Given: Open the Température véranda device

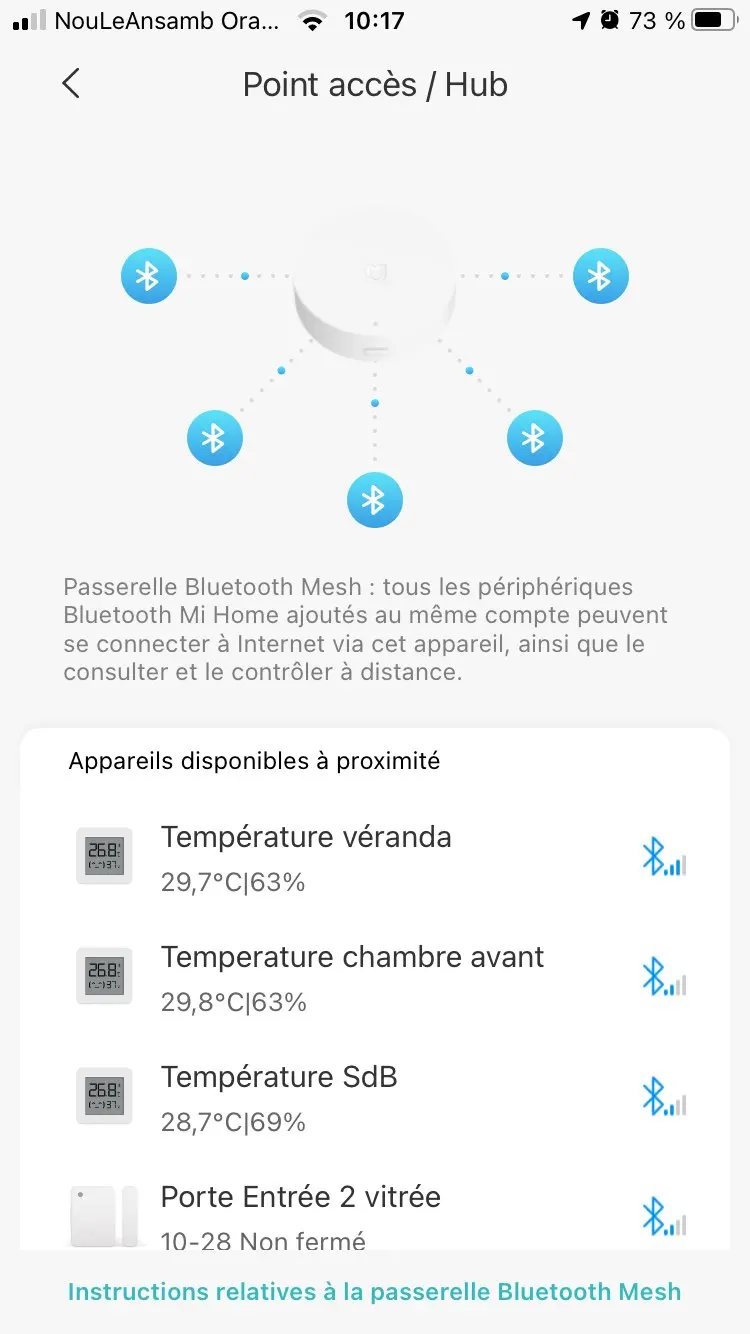Looking at the screenshot, I should pos(375,857).
